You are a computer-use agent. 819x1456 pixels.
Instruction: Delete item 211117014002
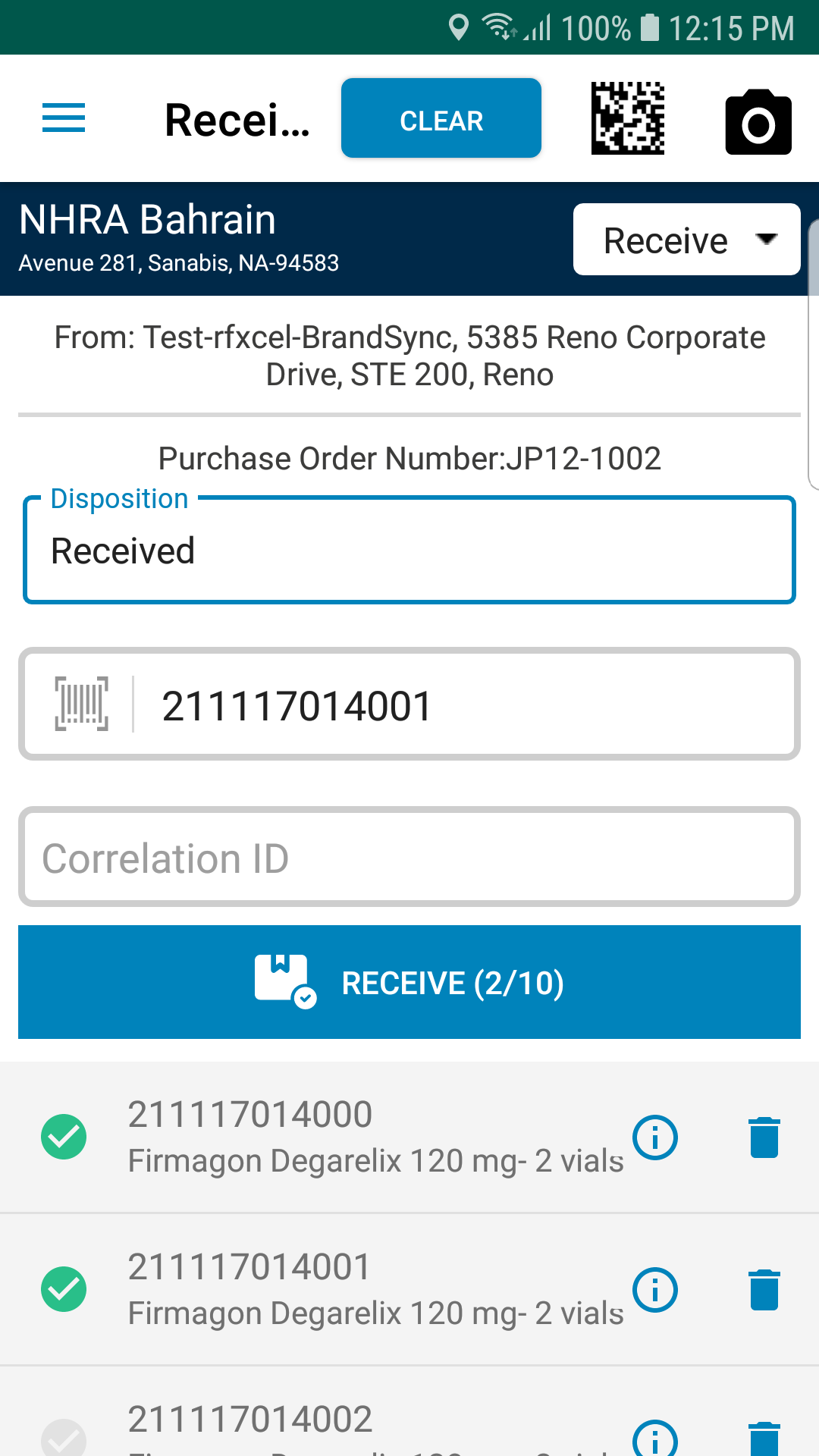click(x=764, y=1439)
